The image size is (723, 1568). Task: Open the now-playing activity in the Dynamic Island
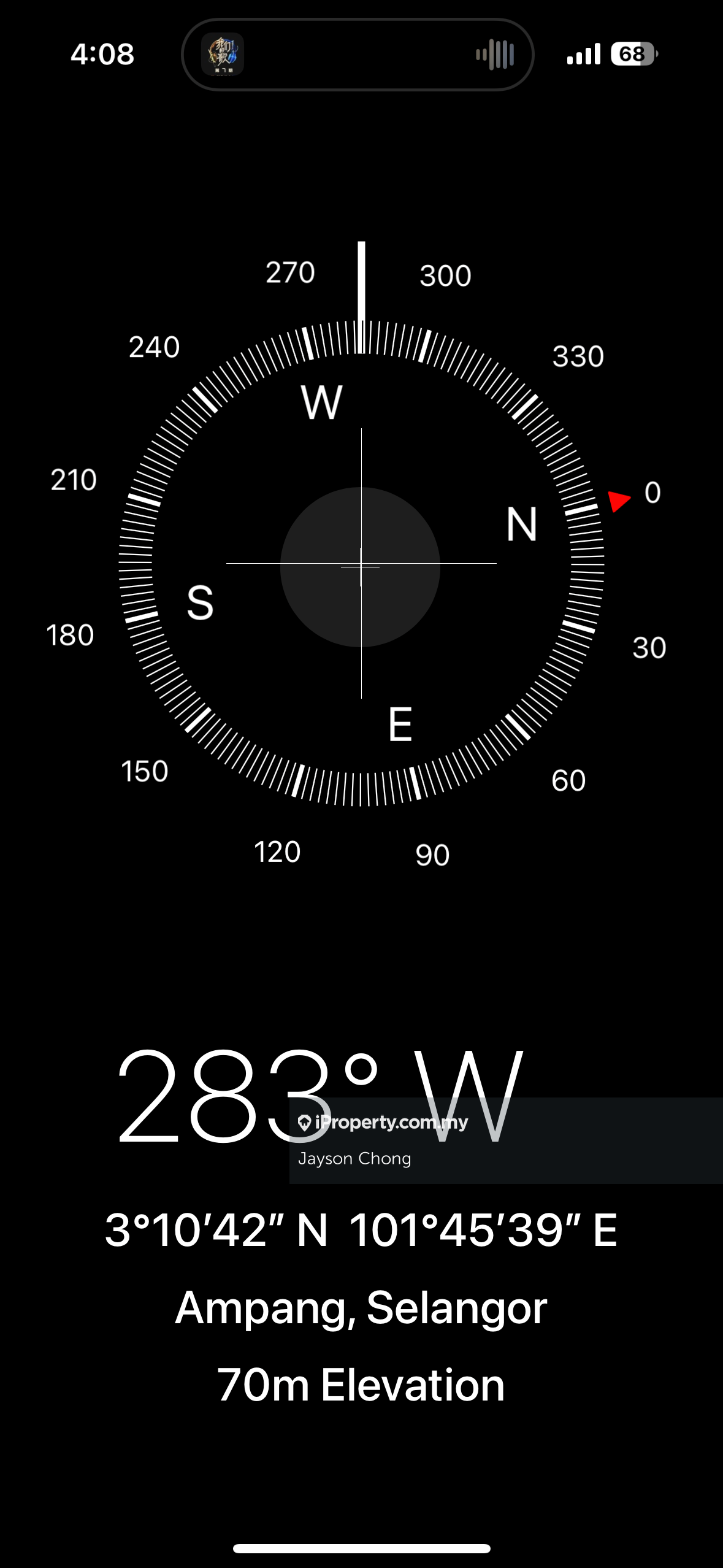pos(358,55)
